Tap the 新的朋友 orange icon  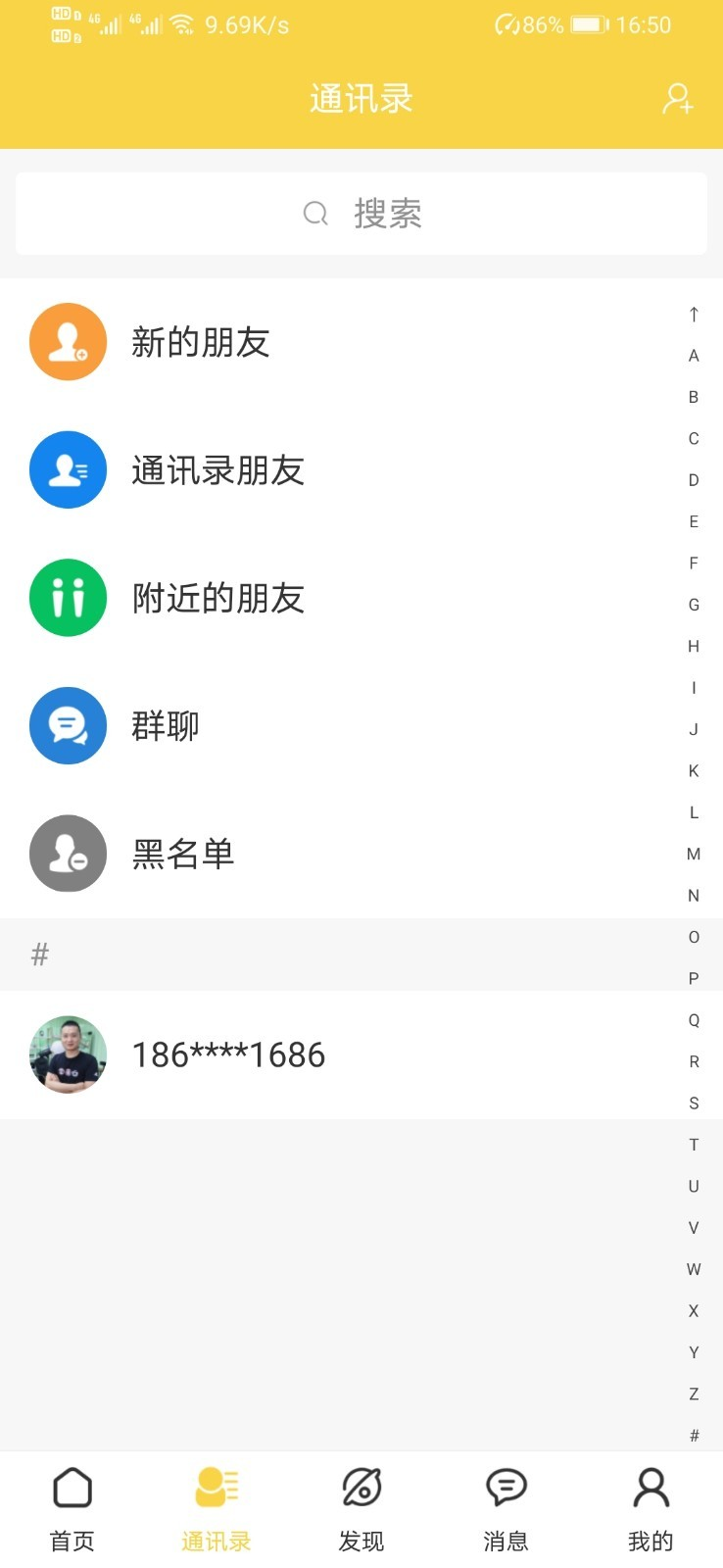(x=68, y=341)
